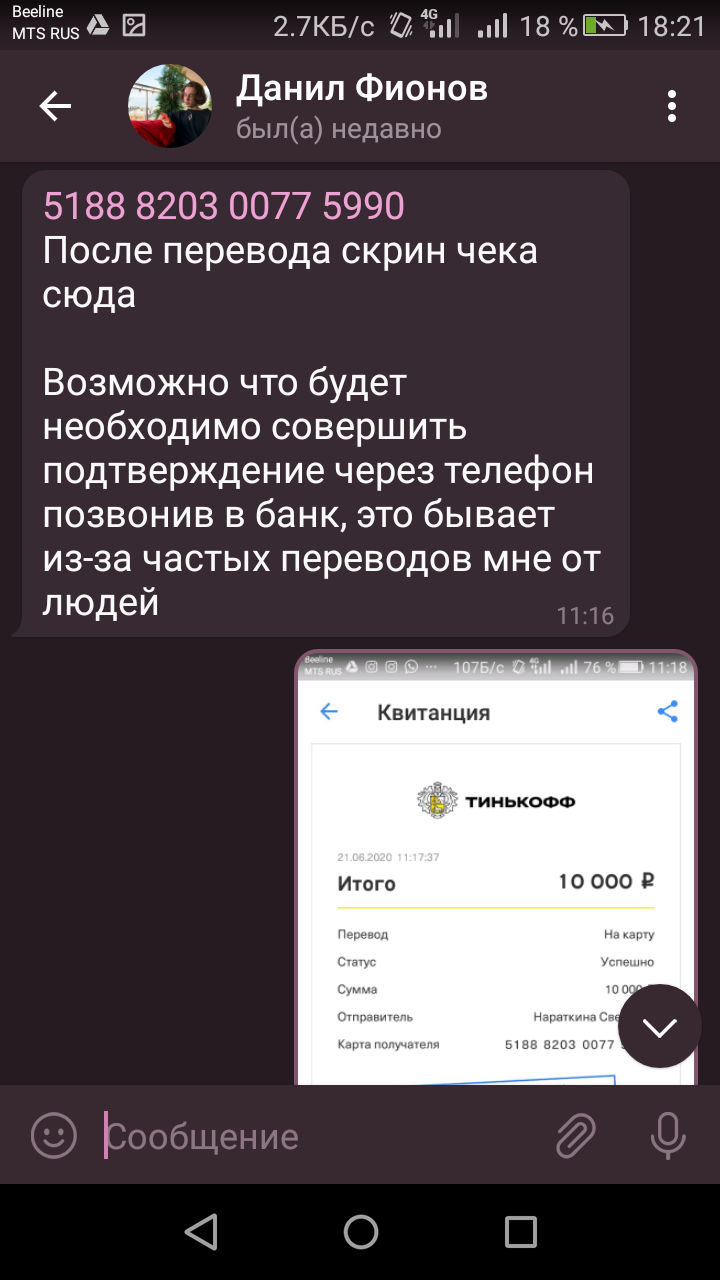Image resolution: width=720 pixels, height=1280 pixels.
Task: Open the emoji picker
Action: (54, 1134)
